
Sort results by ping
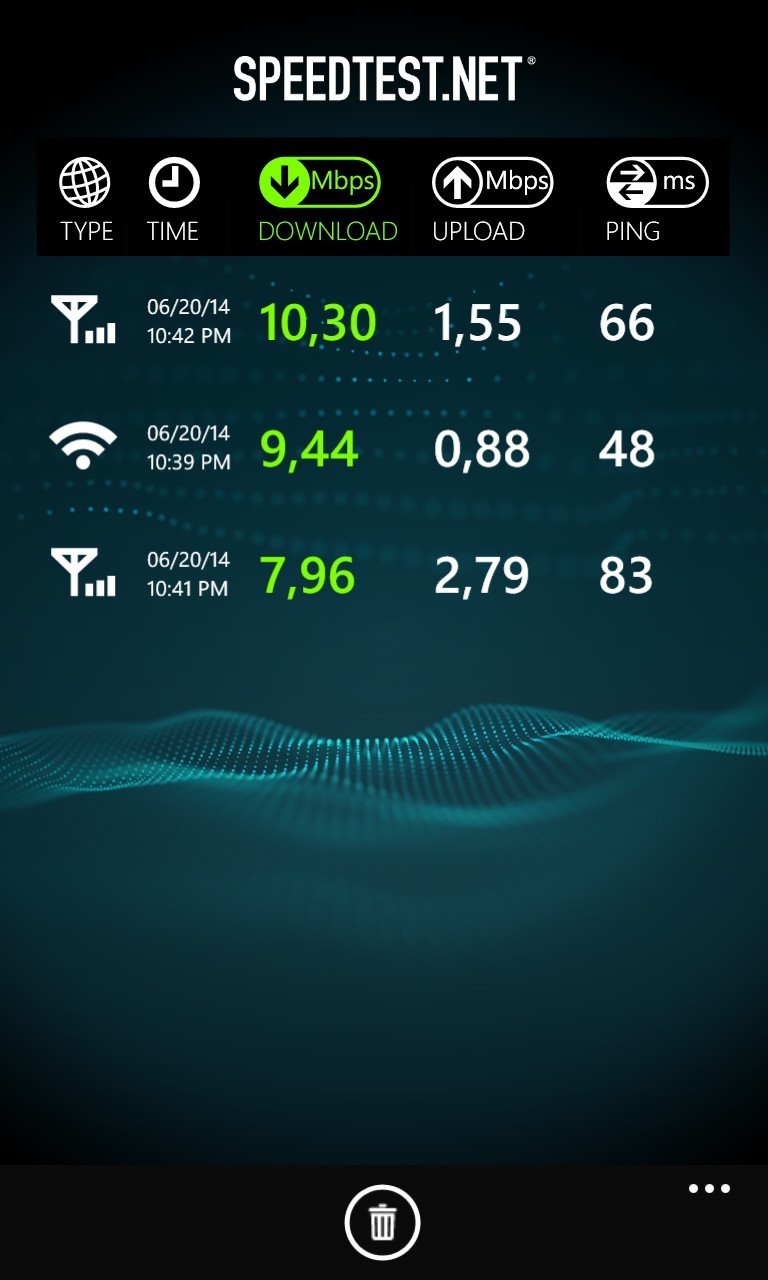656,200
